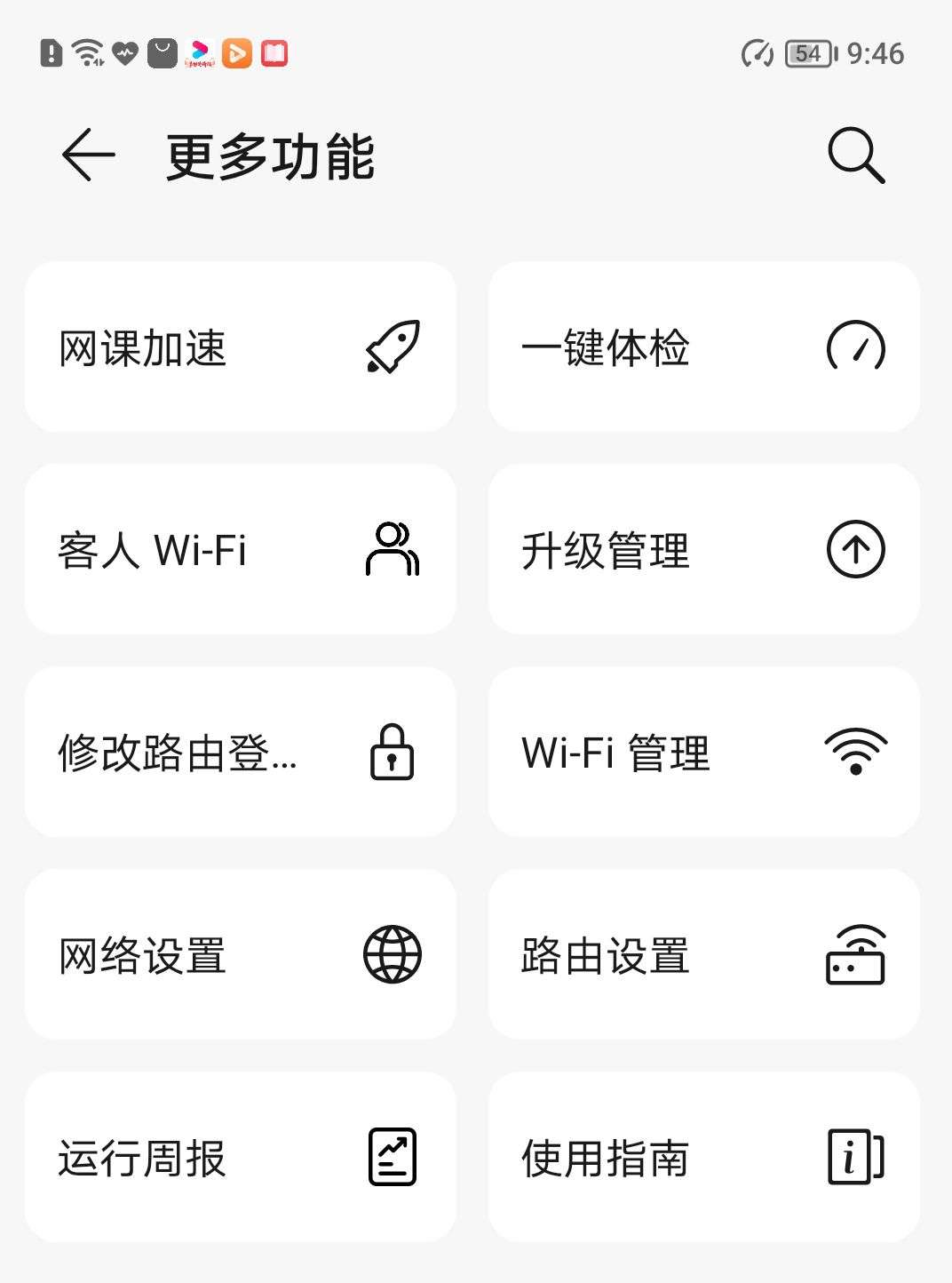The image size is (952, 1283).
Task: Open 网课加速 via the rocket icon
Action: pos(393,347)
